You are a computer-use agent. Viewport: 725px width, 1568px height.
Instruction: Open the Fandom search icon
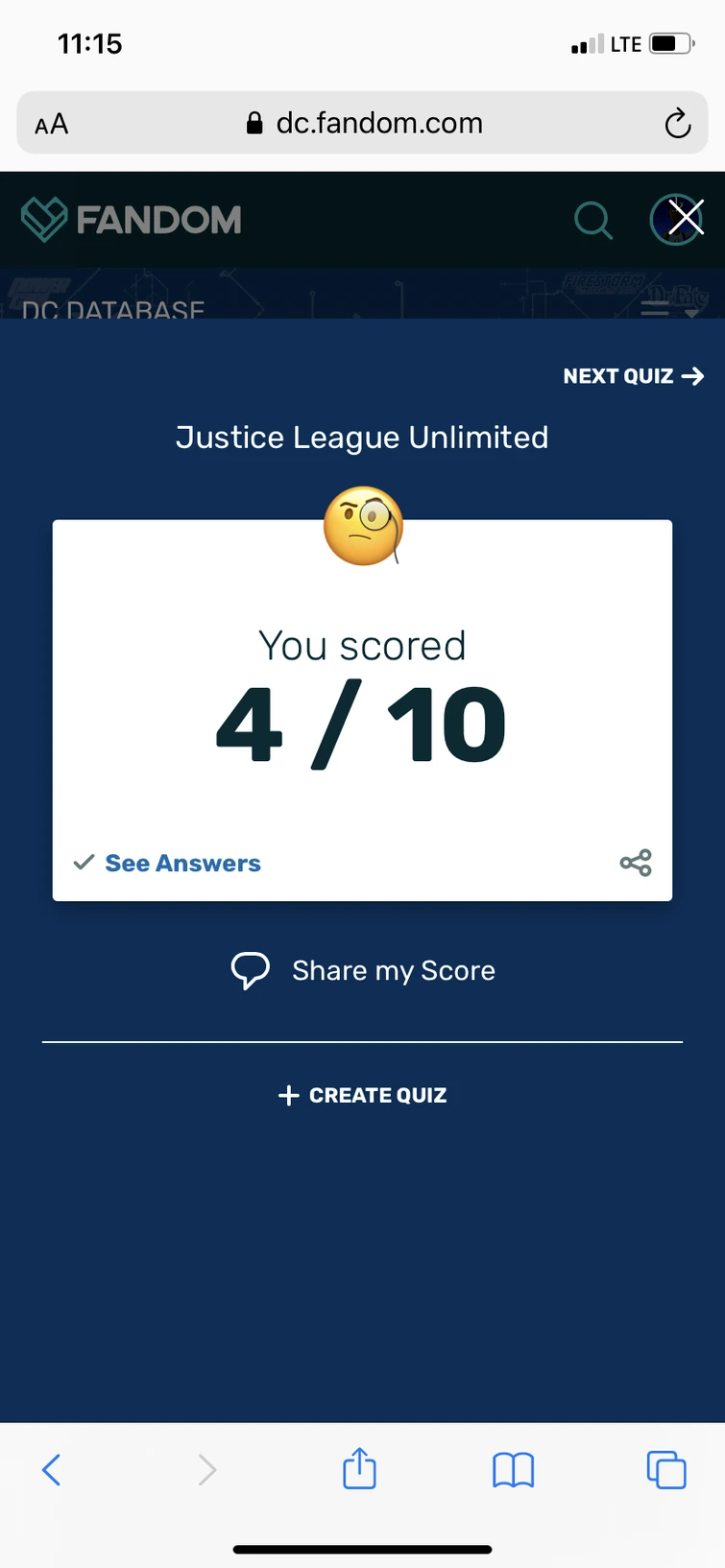pos(592,220)
